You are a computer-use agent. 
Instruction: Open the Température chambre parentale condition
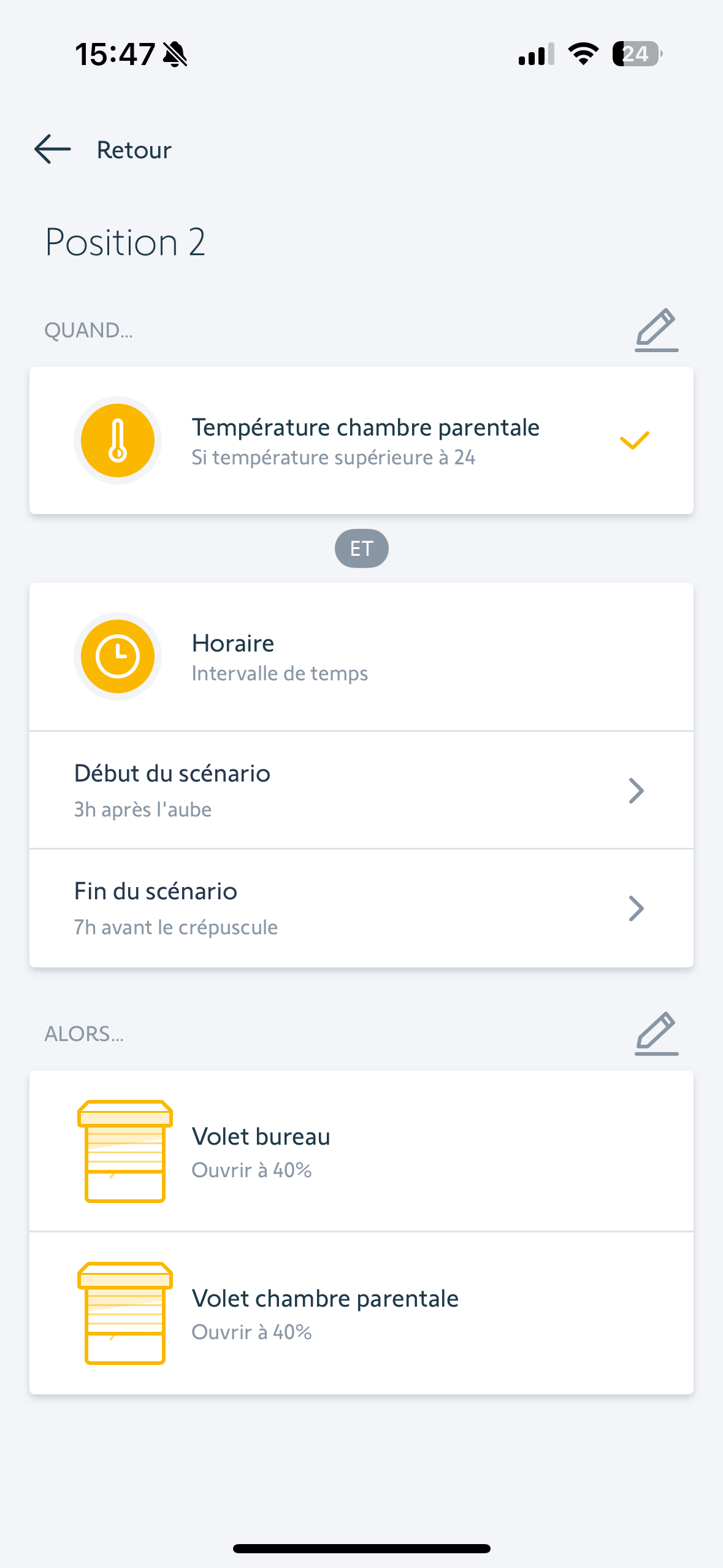click(x=361, y=440)
